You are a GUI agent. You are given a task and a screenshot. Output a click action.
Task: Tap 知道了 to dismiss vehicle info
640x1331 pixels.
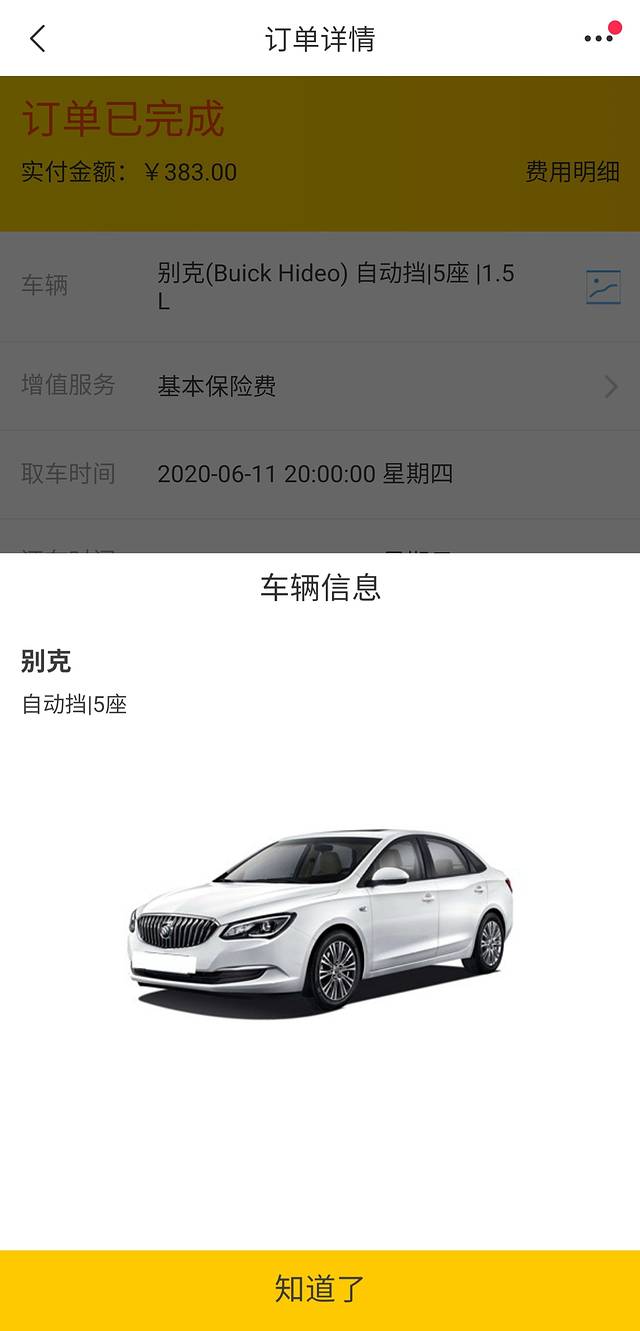320,1289
